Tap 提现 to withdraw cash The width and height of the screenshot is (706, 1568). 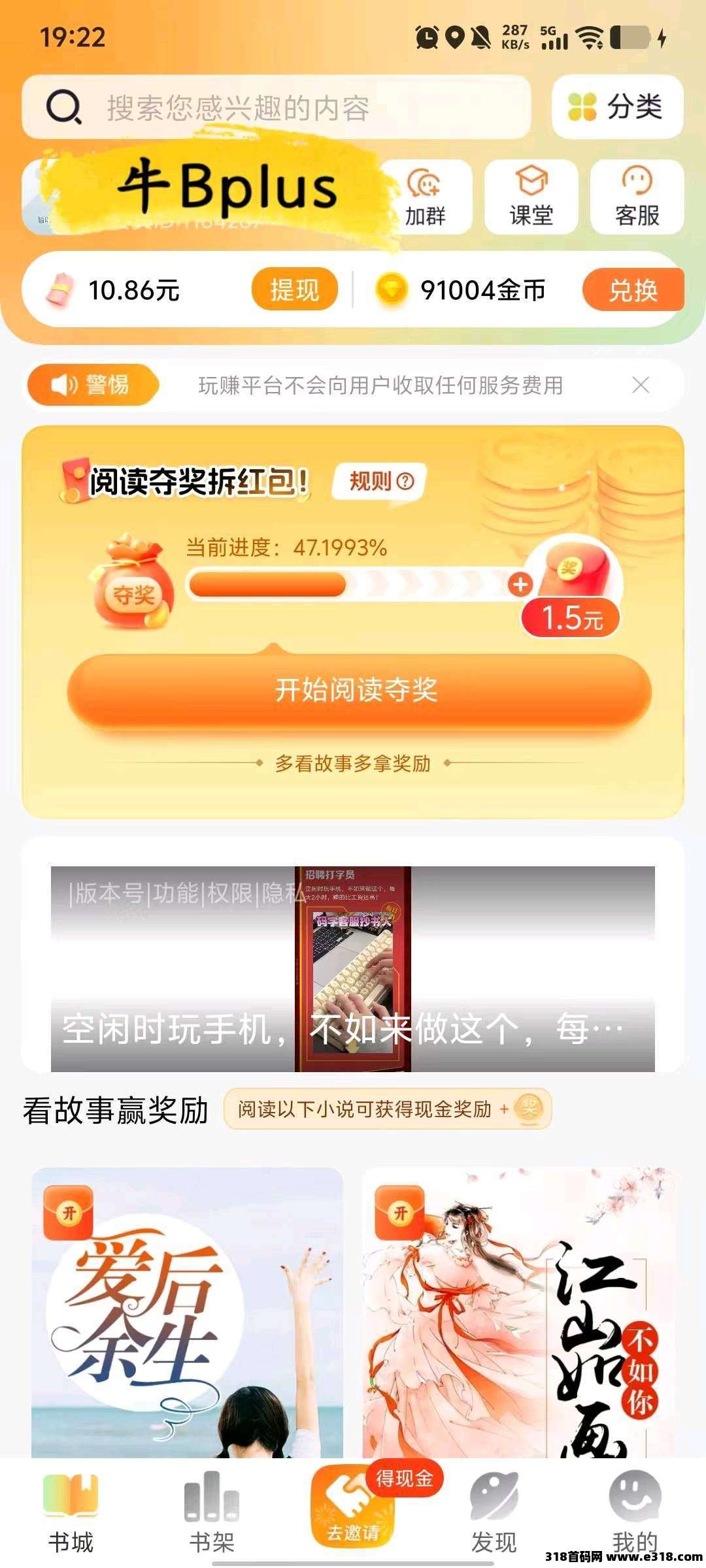coord(294,289)
